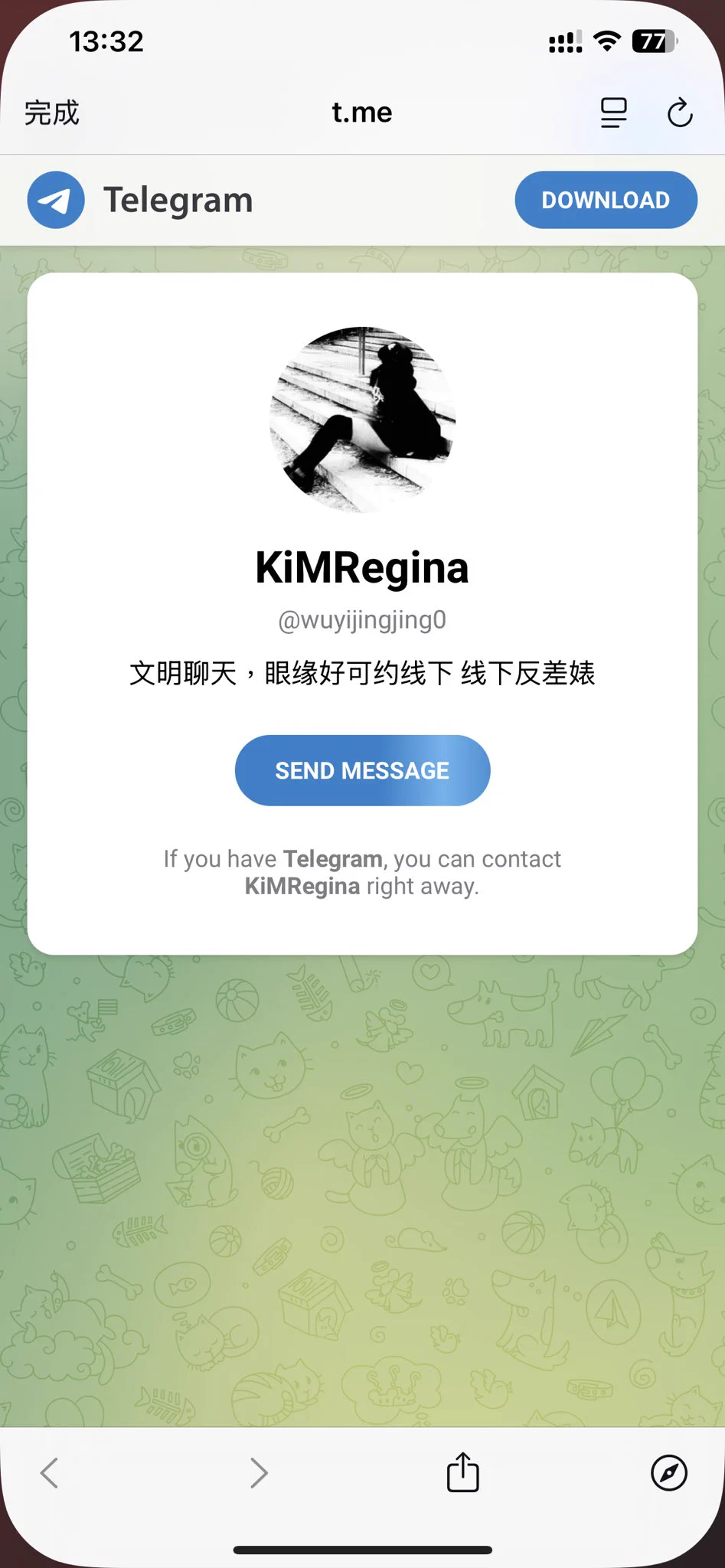Reload the t.me page
The width and height of the screenshot is (725, 1568).
click(679, 113)
